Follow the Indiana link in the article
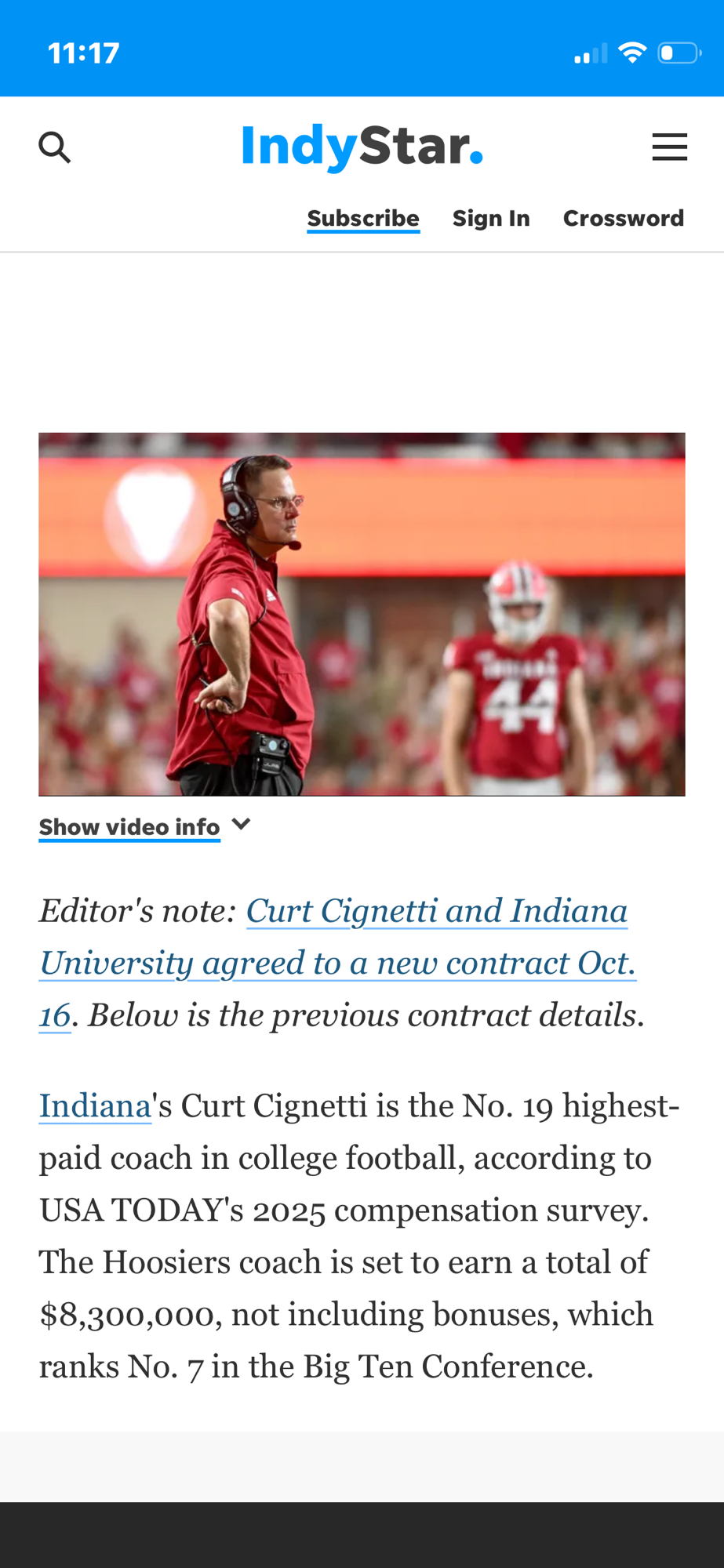 coord(95,1106)
